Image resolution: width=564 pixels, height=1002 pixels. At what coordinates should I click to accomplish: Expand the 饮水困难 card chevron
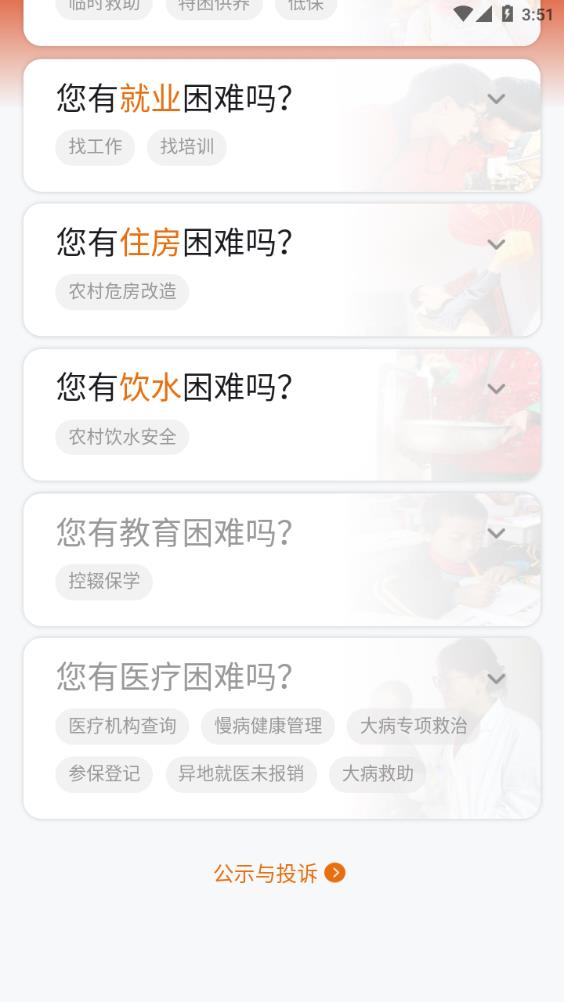[496, 389]
